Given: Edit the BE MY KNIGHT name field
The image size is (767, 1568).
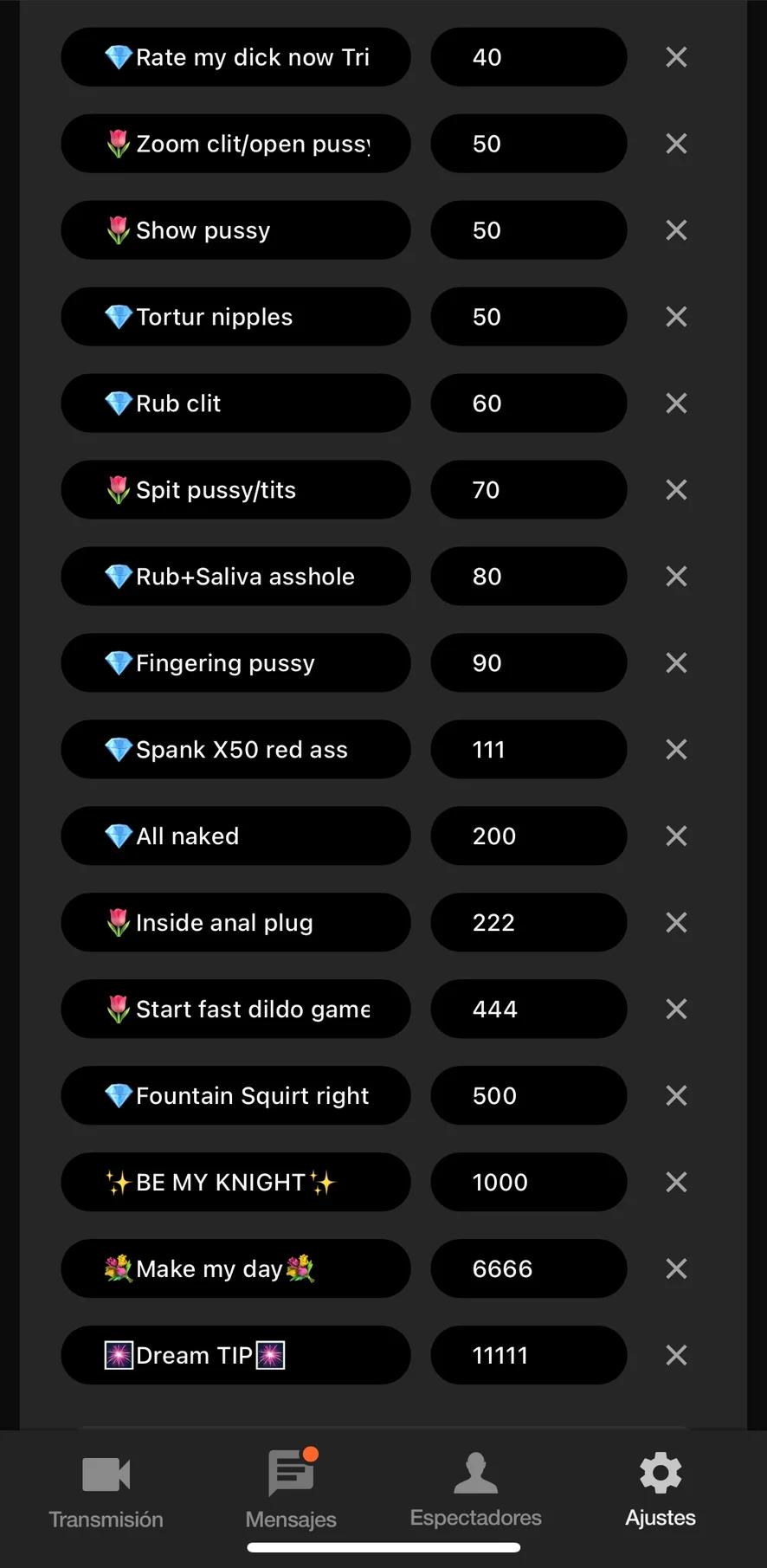Looking at the screenshot, I should click(x=235, y=1182).
